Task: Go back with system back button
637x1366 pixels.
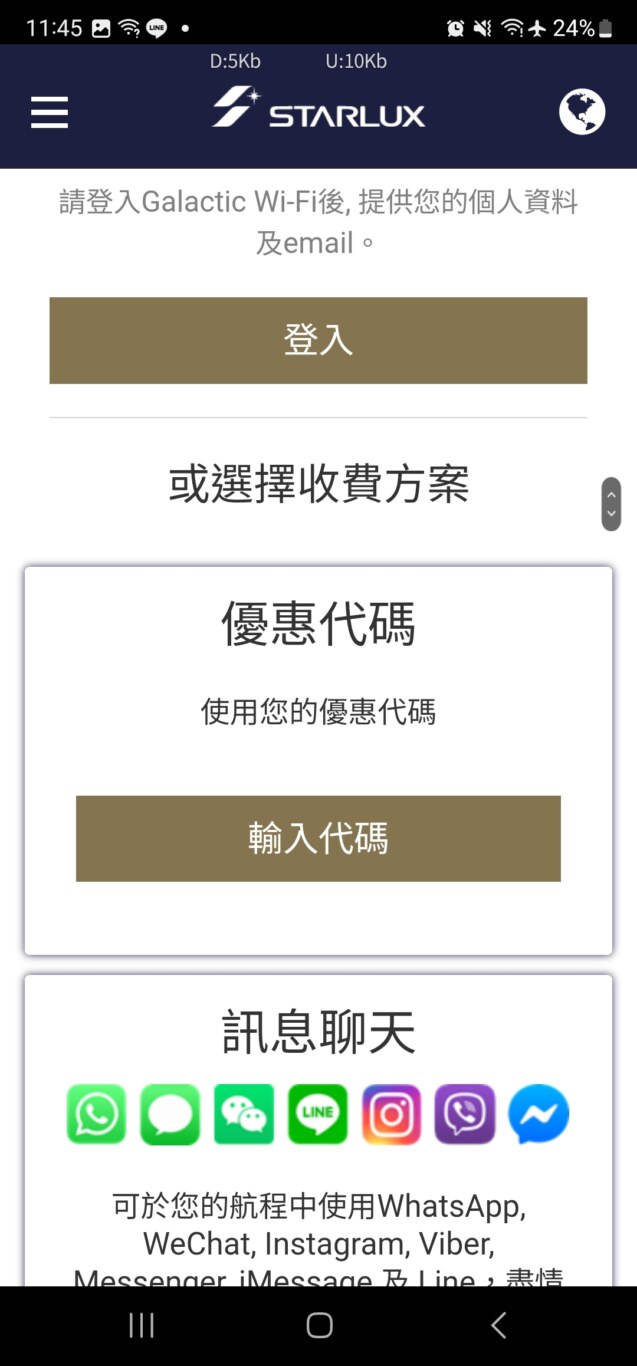Action: pos(498,1325)
